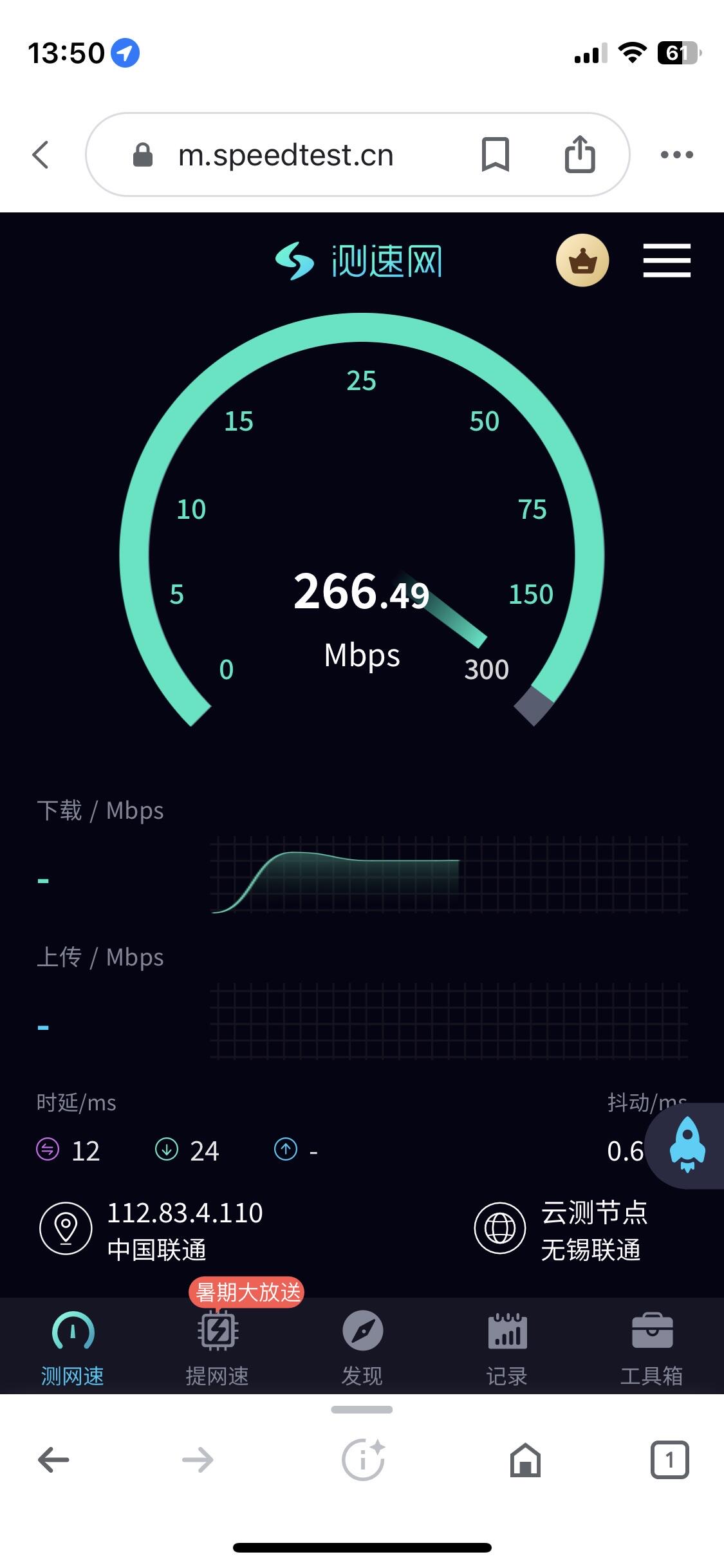Tap the floating rocket speed-boost button
Viewport: 724px width, 1568px height.
click(x=687, y=1146)
